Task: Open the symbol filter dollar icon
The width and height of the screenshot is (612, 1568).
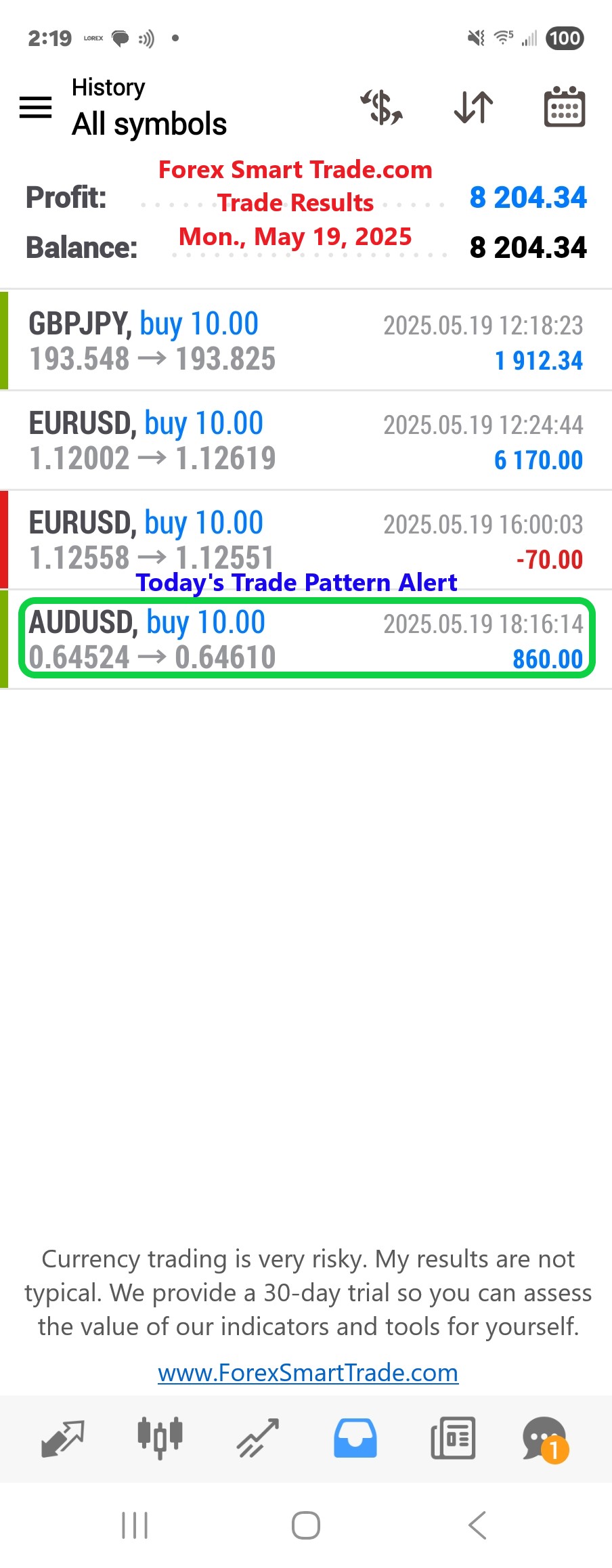Action: coord(382,108)
